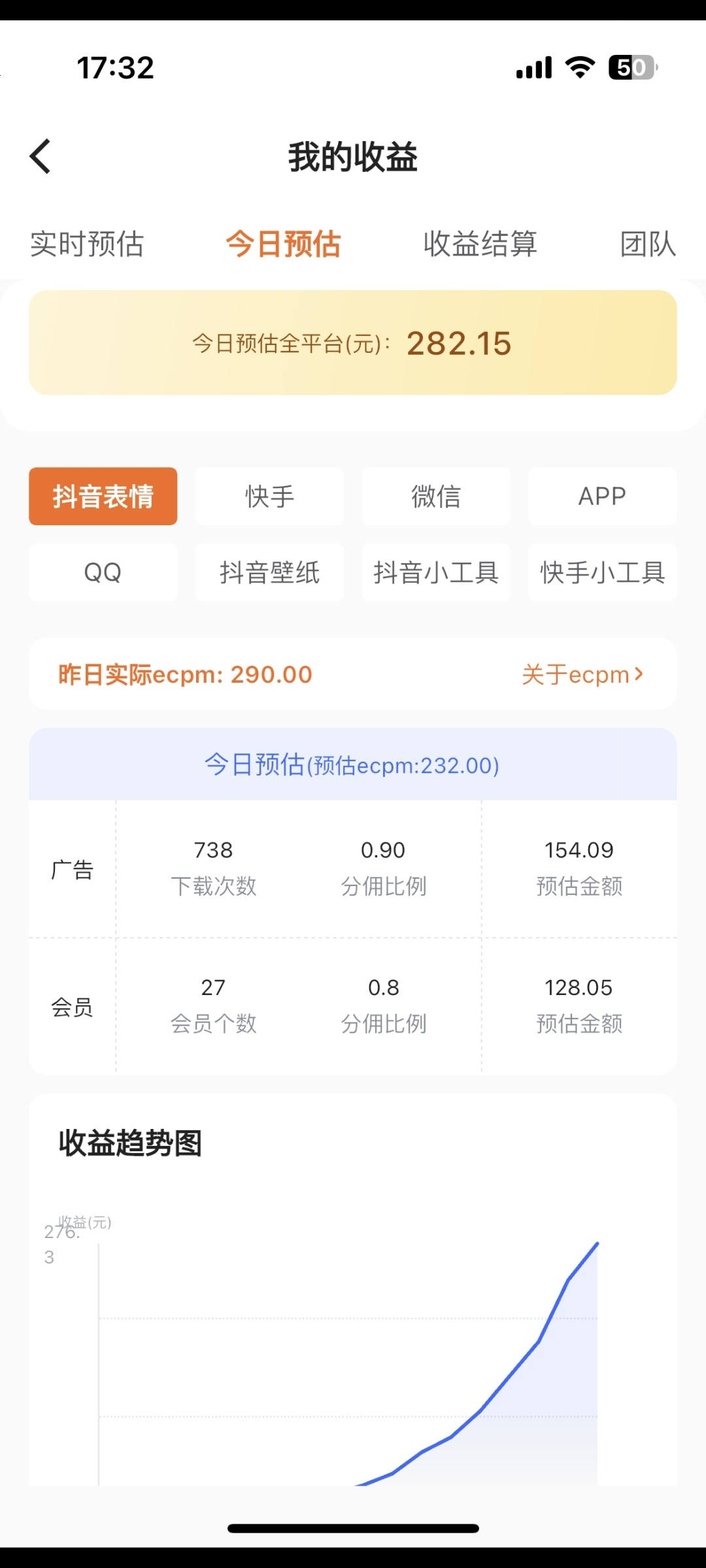Stay on the 今日预估 tab

point(284,242)
